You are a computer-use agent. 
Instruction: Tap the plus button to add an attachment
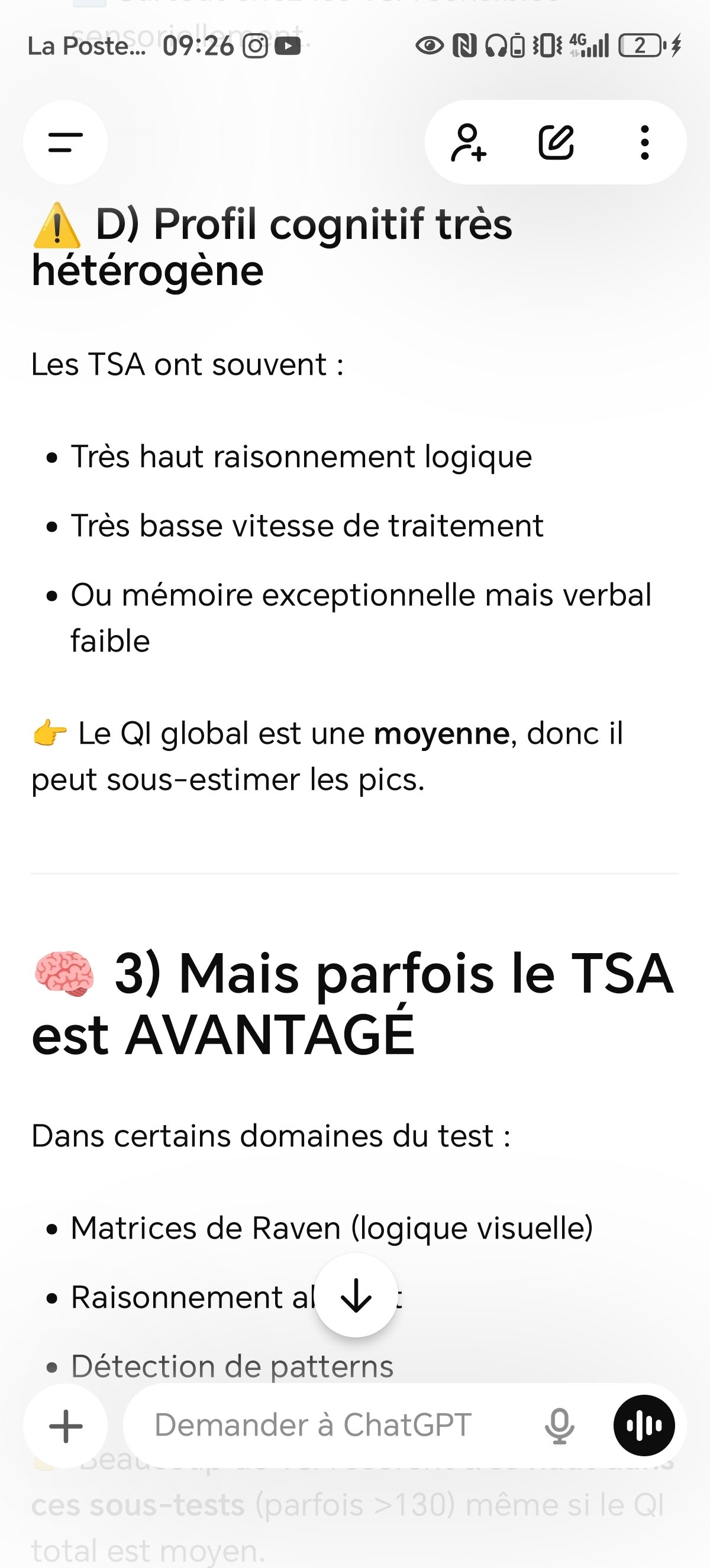click(x=65, y=1426)
